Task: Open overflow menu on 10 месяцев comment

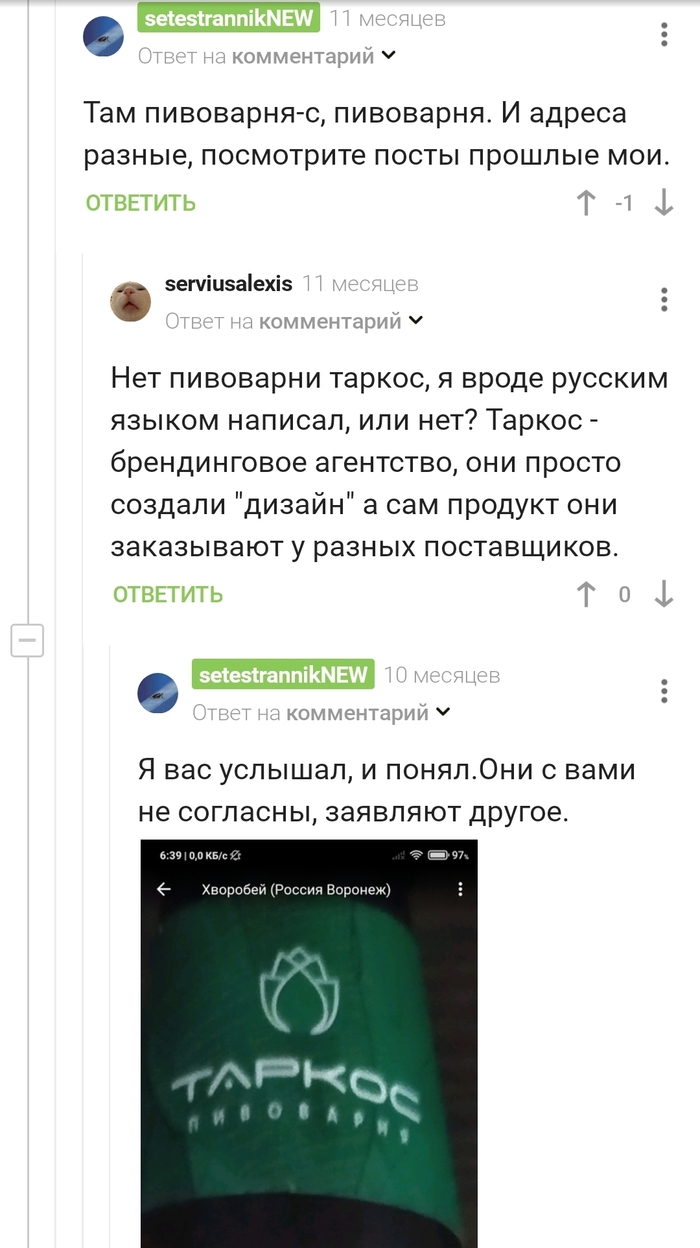Action: click(664, 691)
